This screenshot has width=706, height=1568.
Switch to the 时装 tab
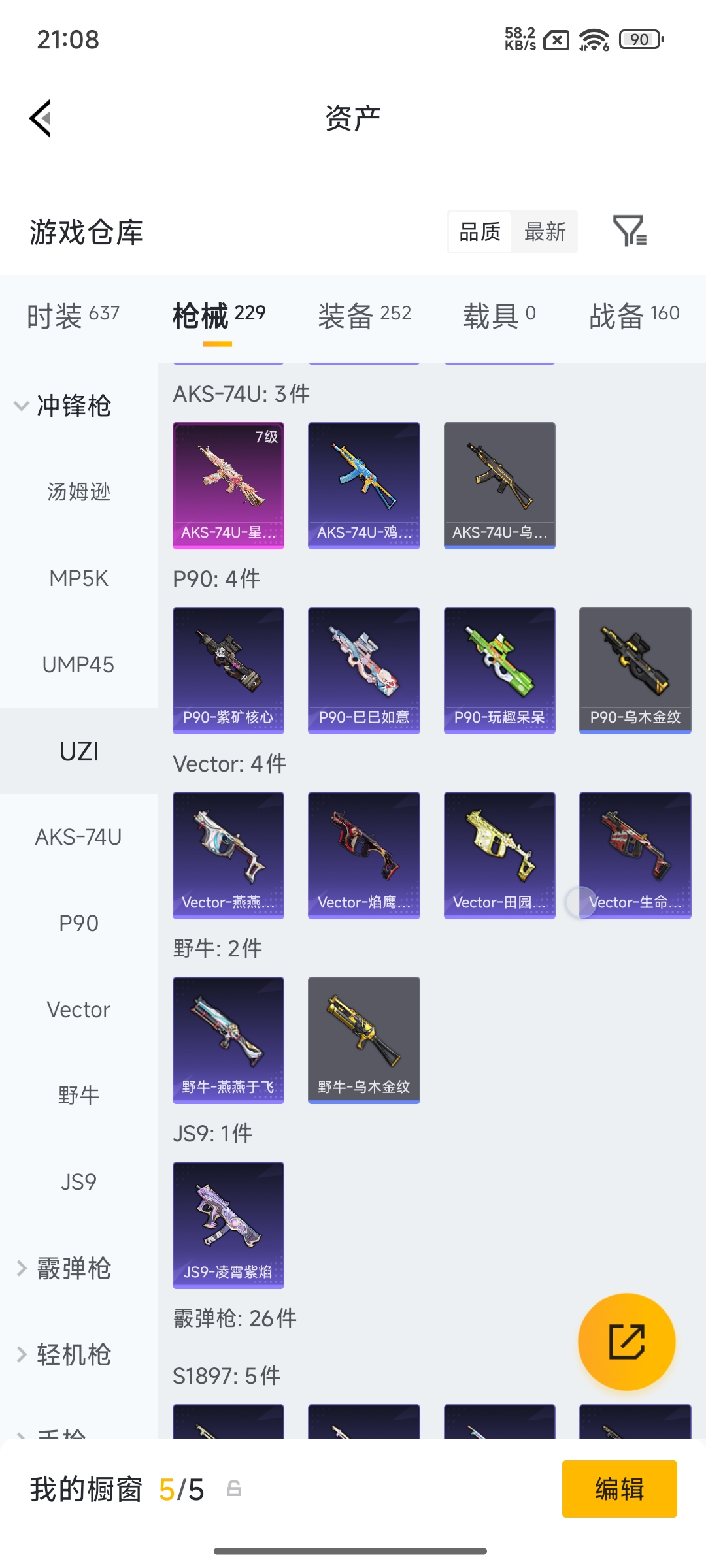tap(73, 316)
